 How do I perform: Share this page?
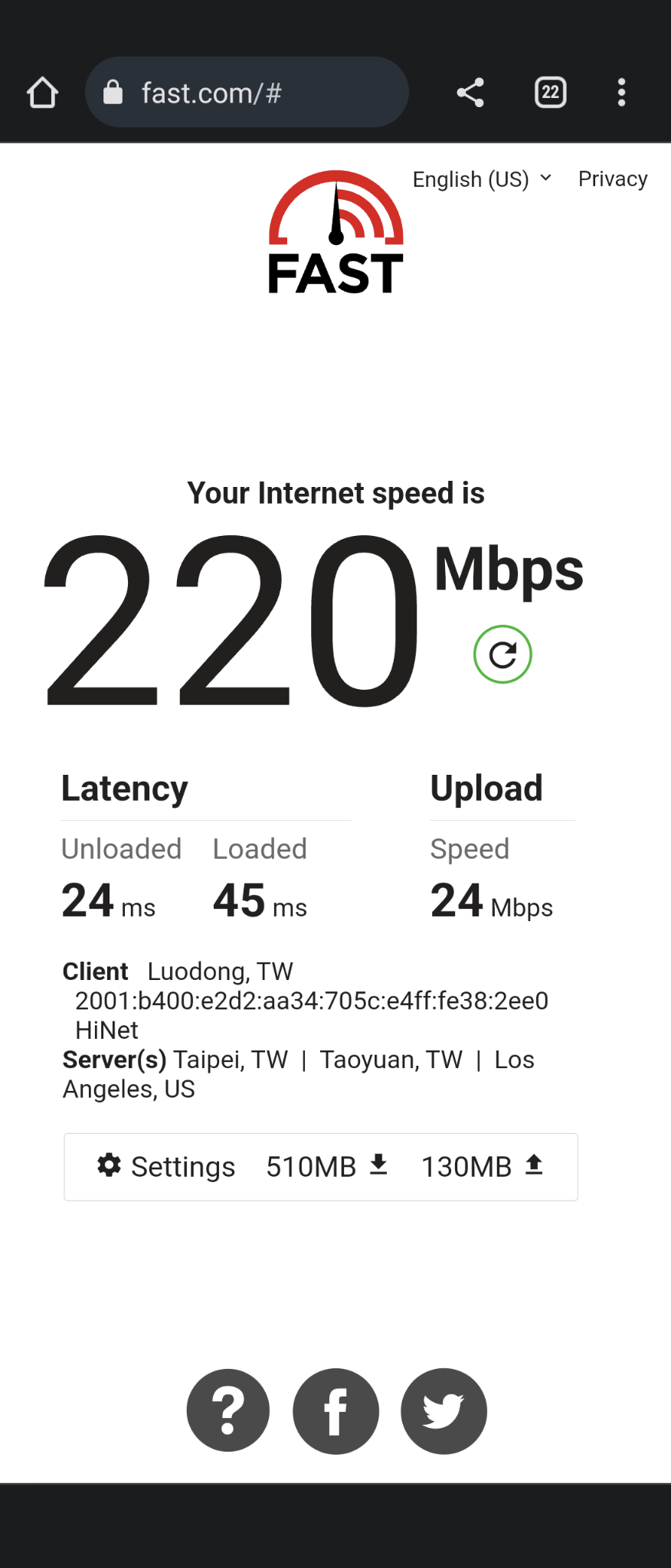pos(470,93)
